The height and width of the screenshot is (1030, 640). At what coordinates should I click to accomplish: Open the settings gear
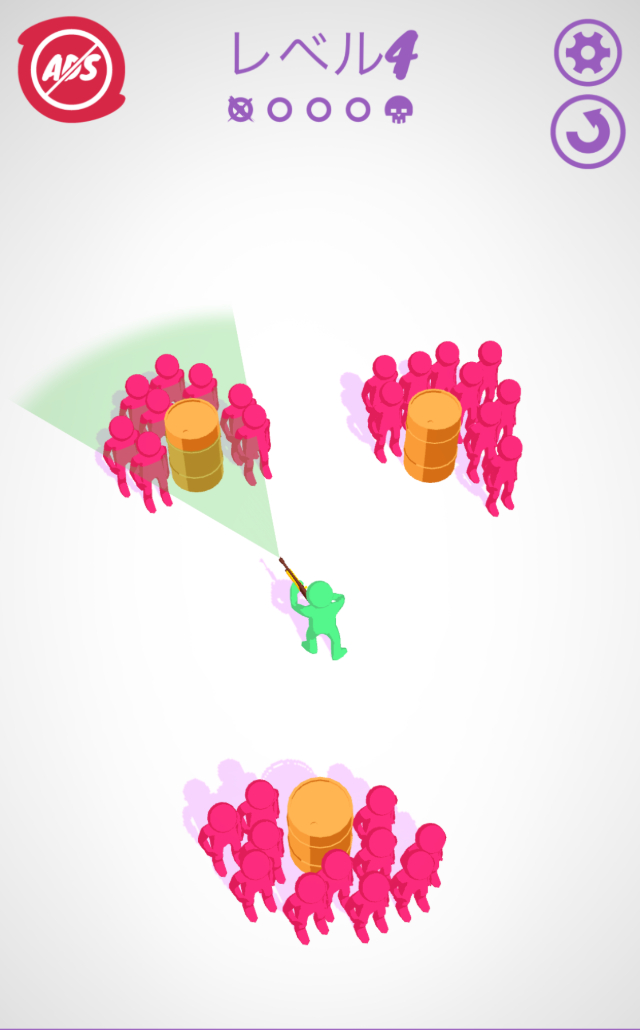point(587,53)
